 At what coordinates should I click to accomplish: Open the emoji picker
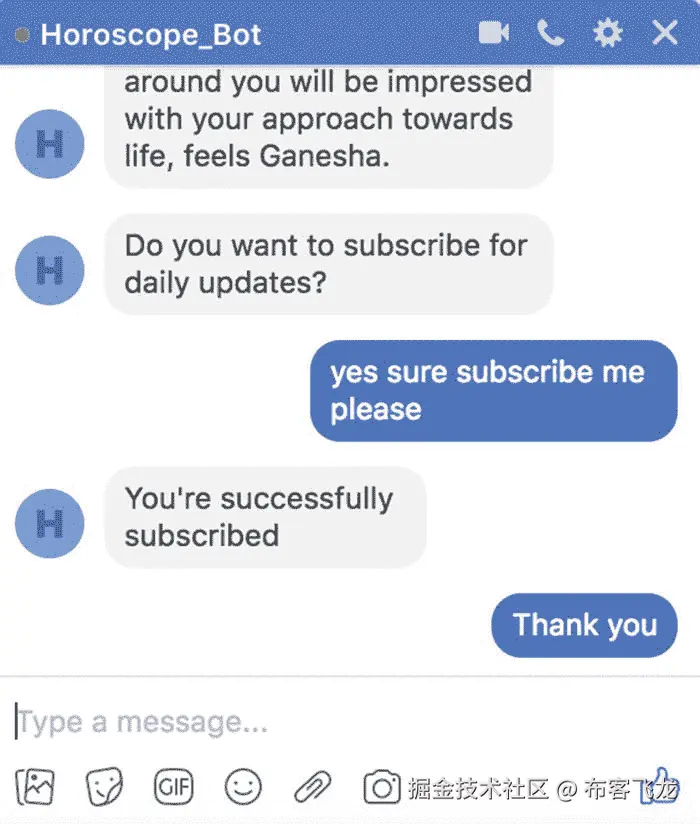tap(242, 788)
